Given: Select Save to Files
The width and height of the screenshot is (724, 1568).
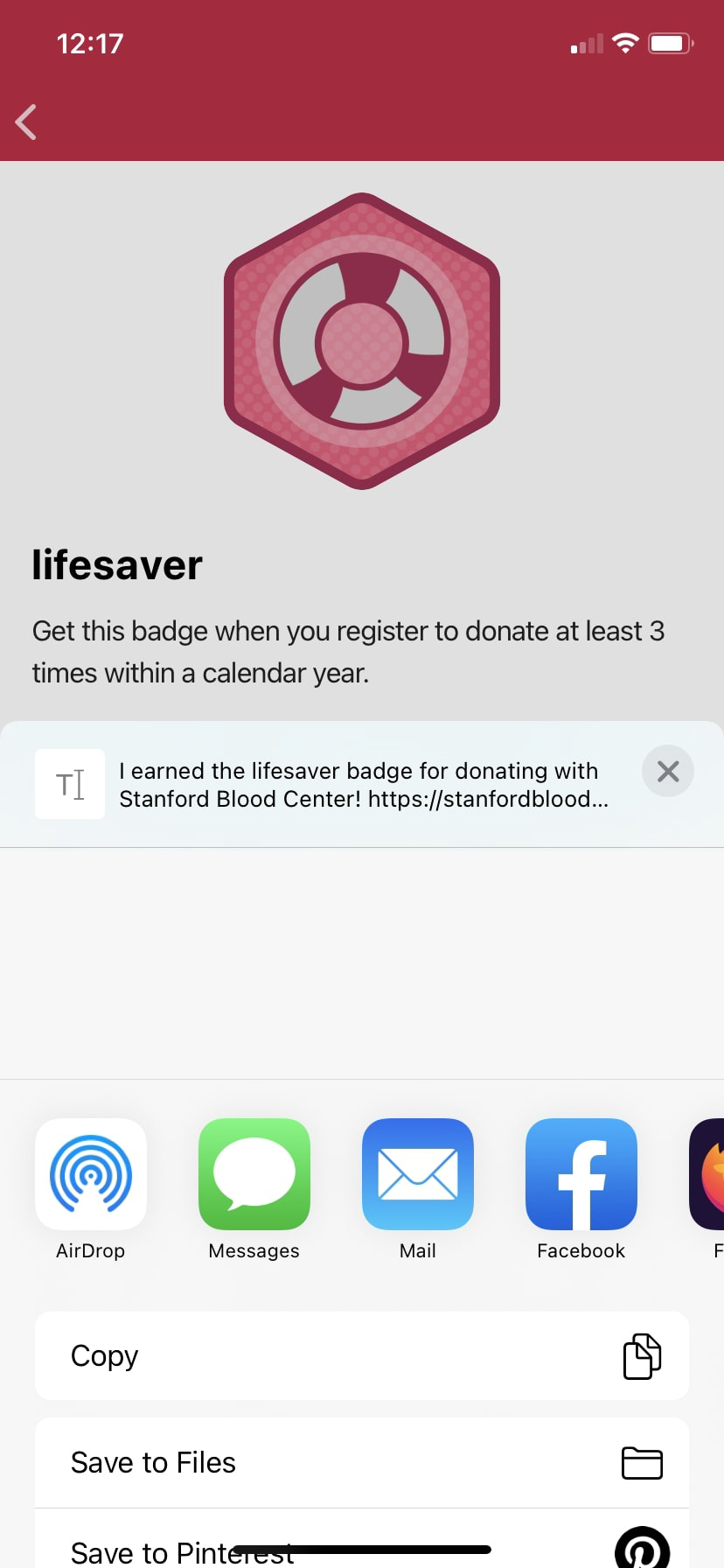Looking at the screenshot, I should point(362,1462).
